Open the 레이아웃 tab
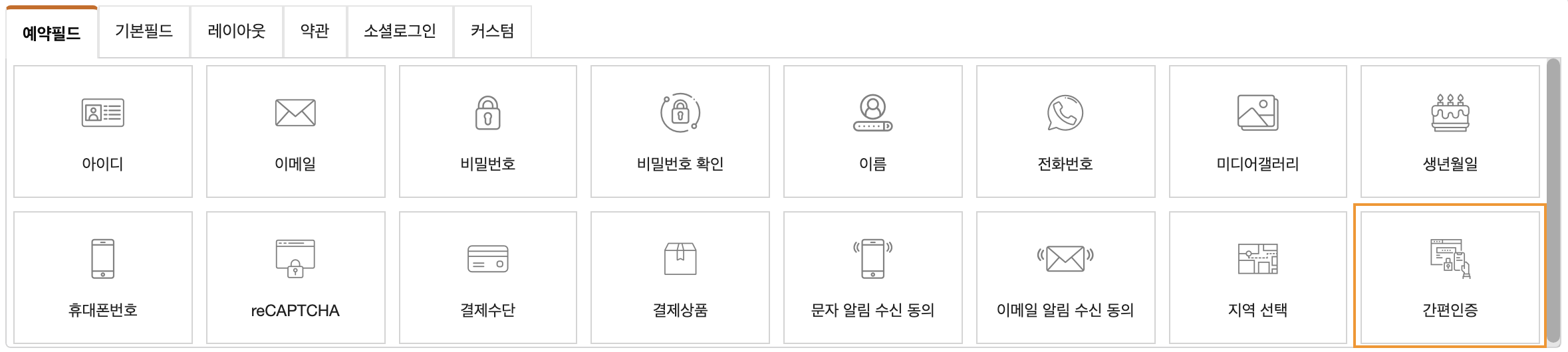This screenshot has height=352, width=1568. [x=236, y=31]
